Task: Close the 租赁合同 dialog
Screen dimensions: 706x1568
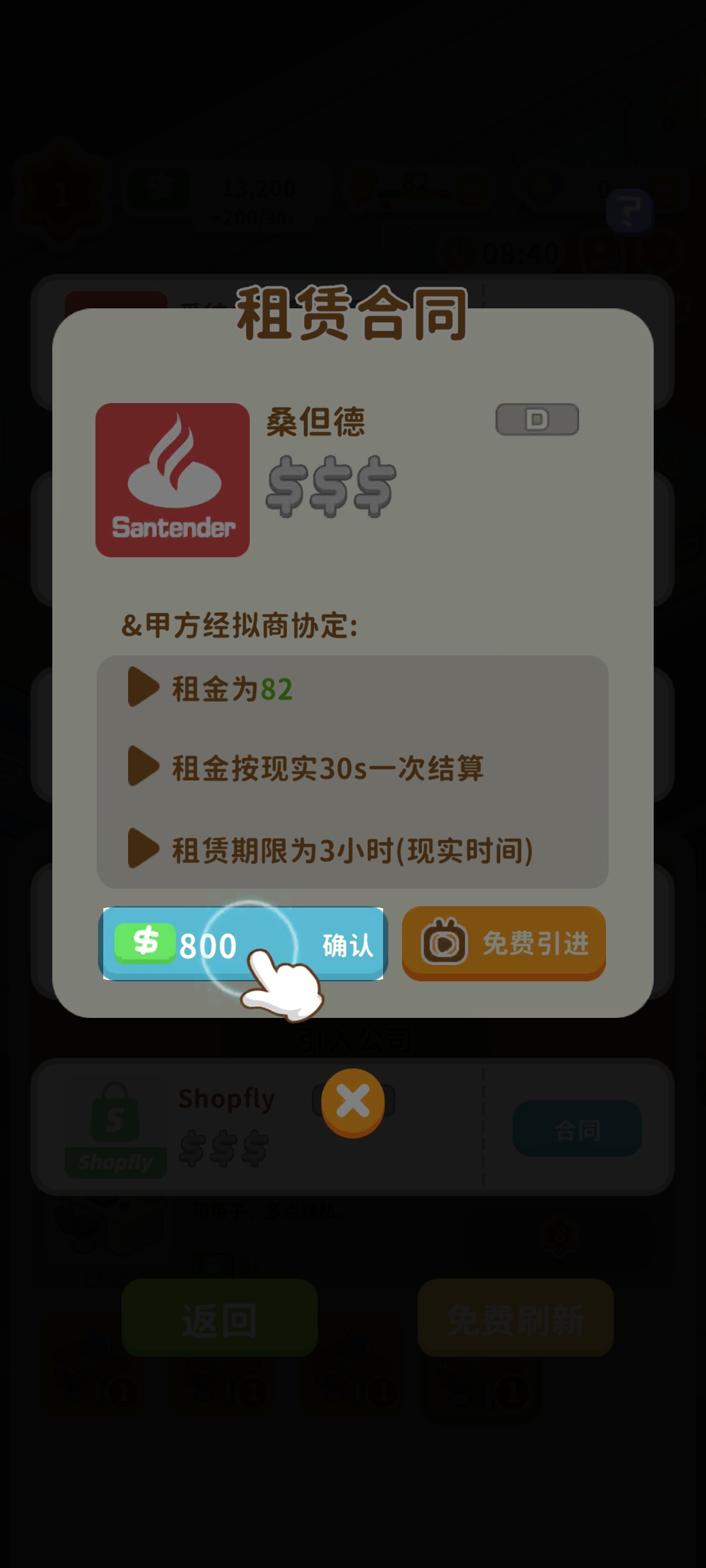Action: click(x=353, y=1102)
